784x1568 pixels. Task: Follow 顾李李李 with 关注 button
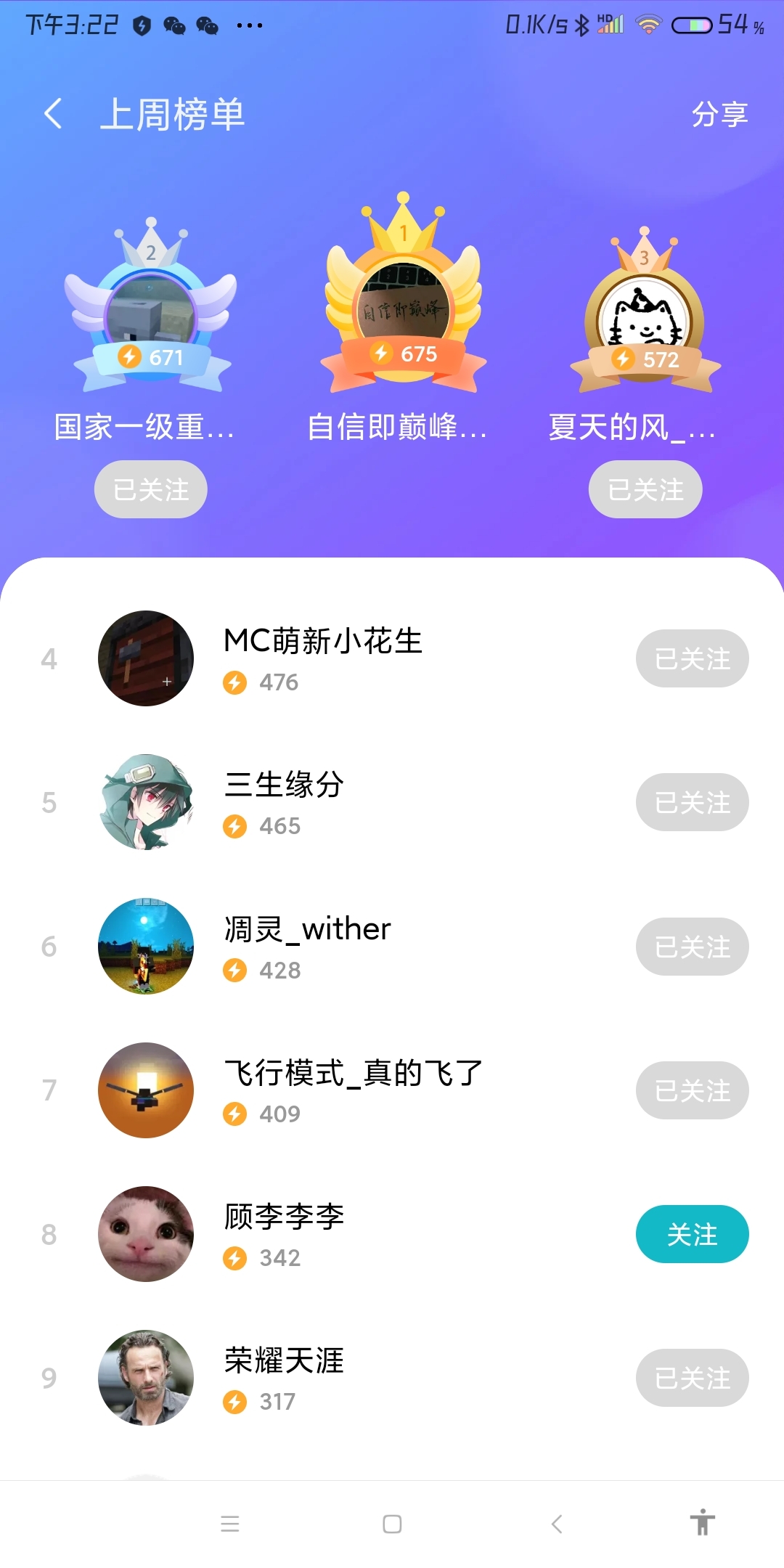(693, 1234)
